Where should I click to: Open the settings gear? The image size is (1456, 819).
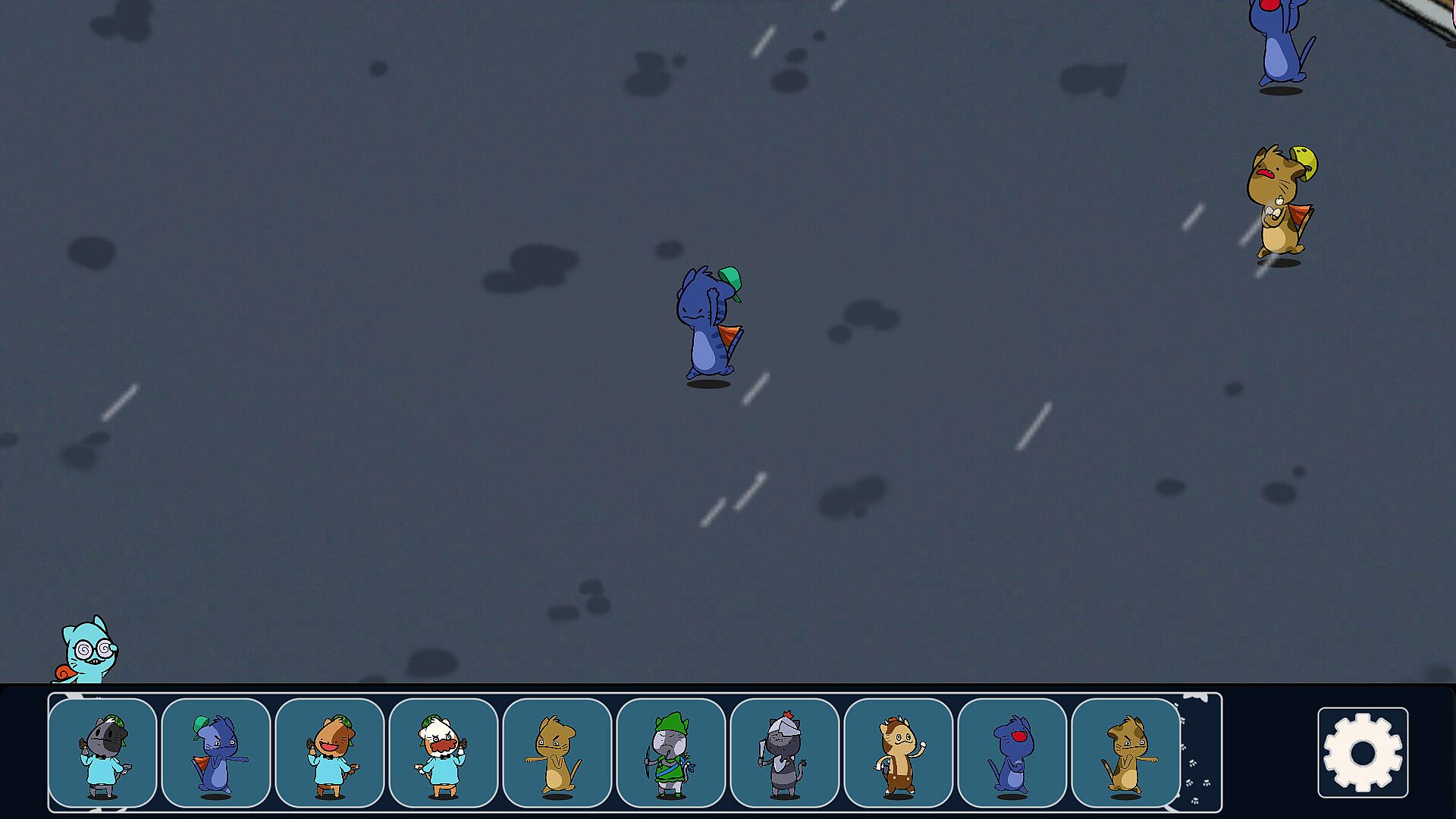pos(1363,752)
